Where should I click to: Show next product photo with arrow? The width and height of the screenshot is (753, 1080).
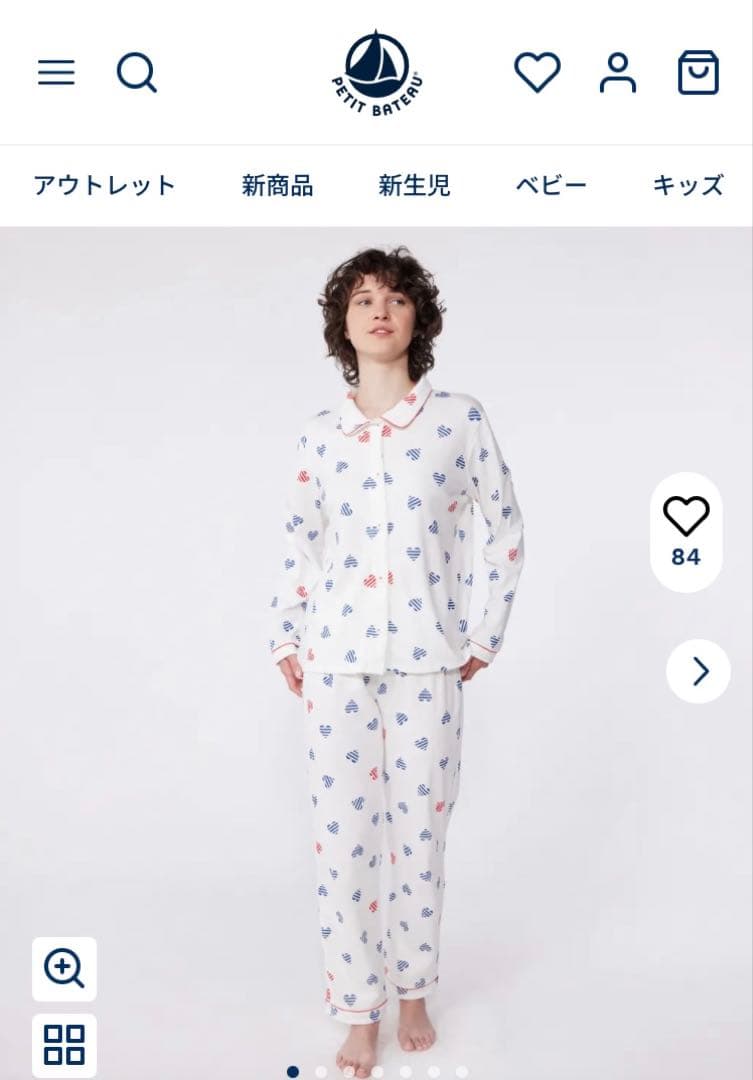(x=699, y=671)
